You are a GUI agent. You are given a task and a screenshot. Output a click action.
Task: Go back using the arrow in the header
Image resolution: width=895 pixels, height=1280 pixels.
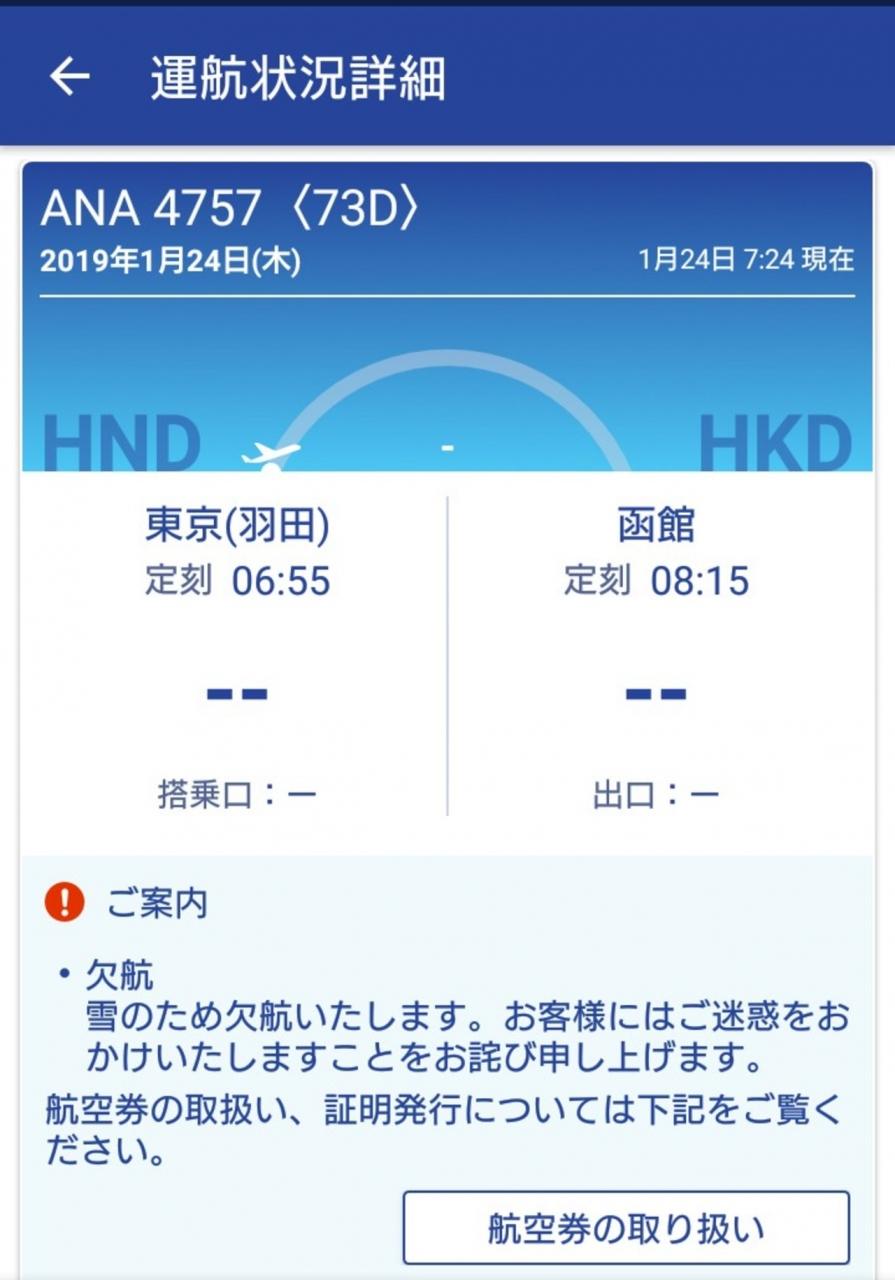69,76
